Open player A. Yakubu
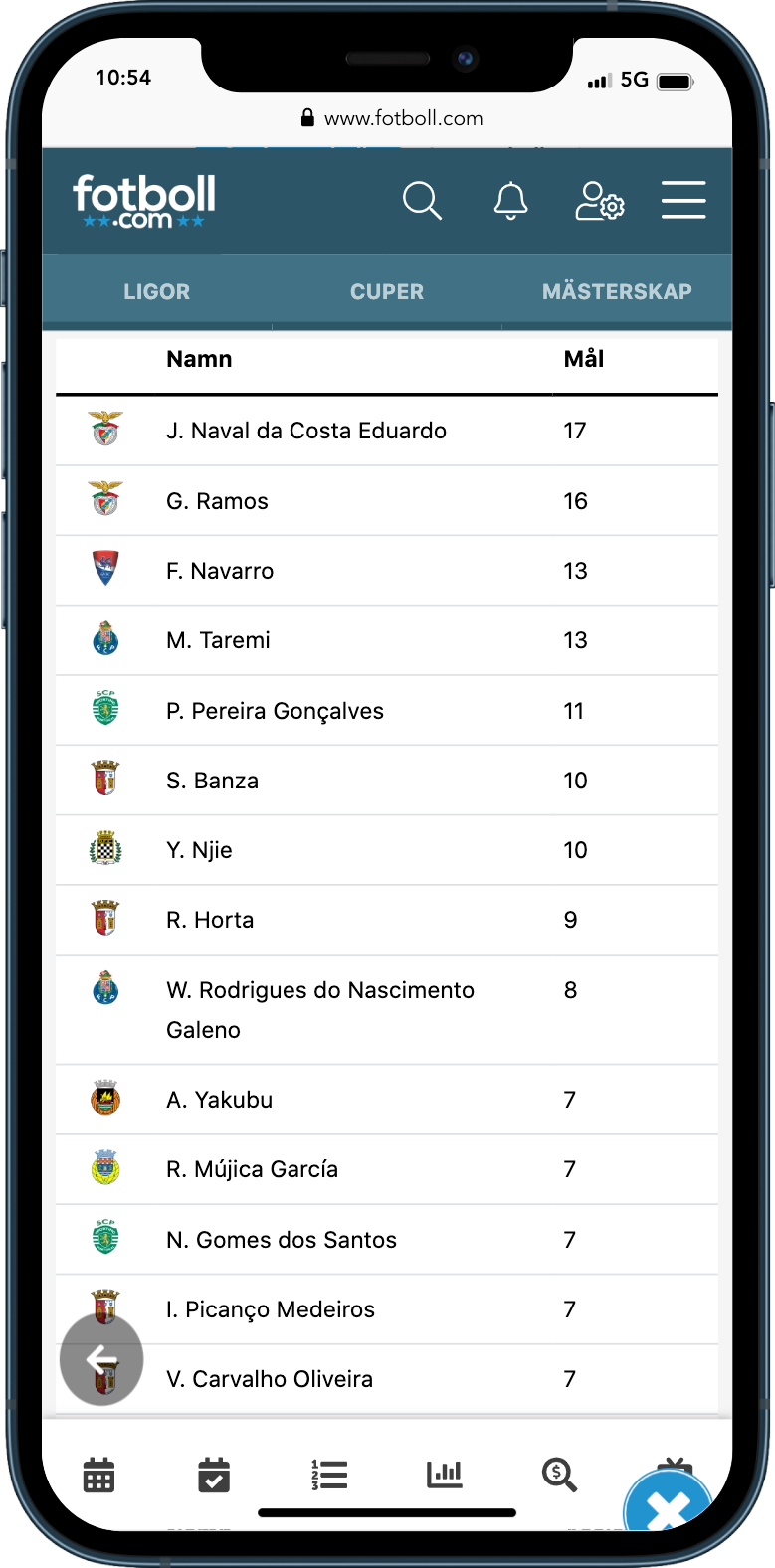The height and width of the screenshot is (1568, 775). [219, 1100]
